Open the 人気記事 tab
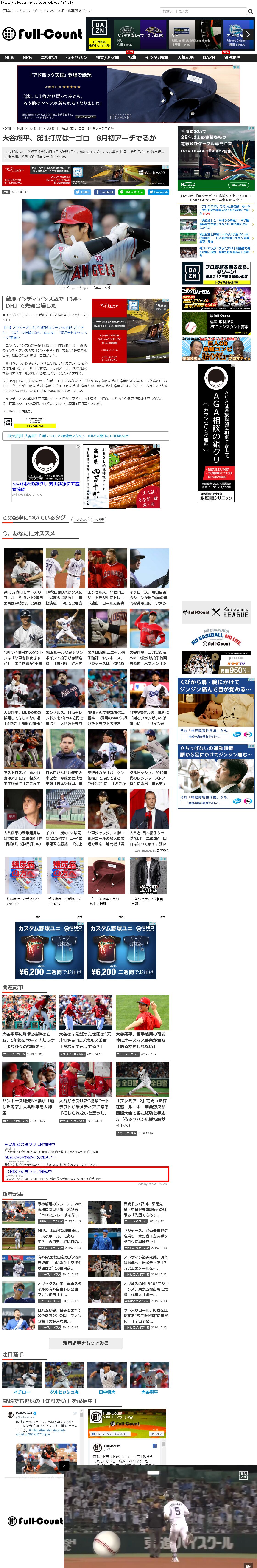This screenshot has width=257, height=1568. coord(185,57)
